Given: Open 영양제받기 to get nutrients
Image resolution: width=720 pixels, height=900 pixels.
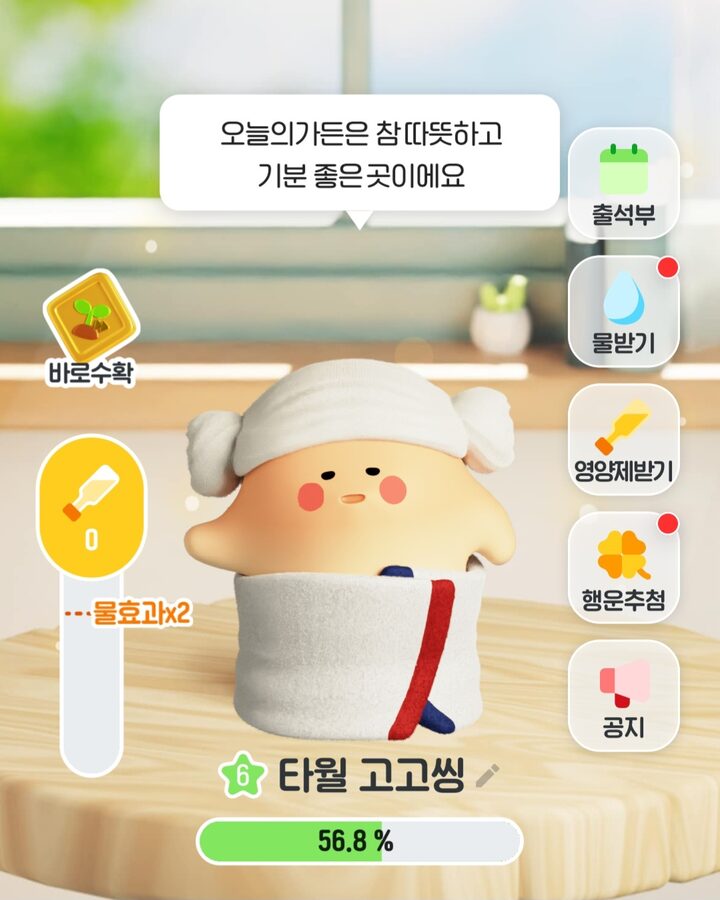Looking at the screenshot, I should [624, 439].
